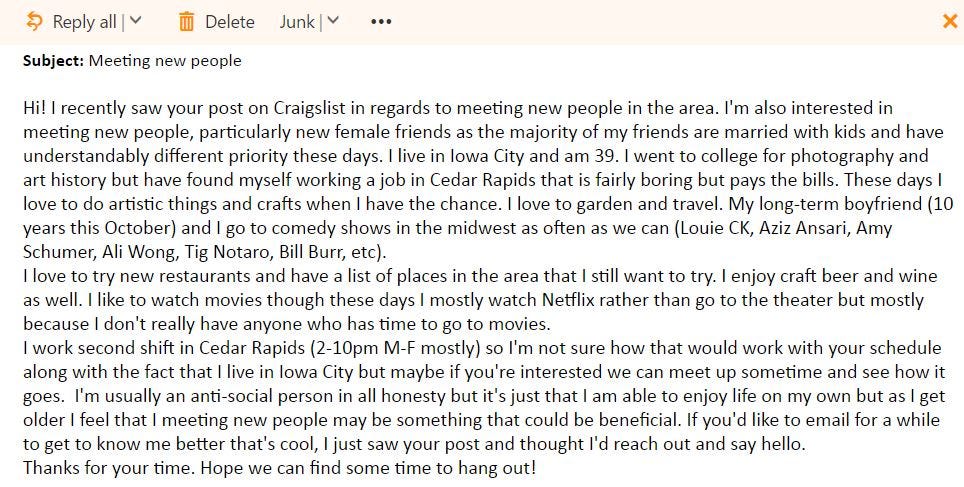964x487 pixels.
Task: Mark the message as Junk
Action: coord(297,21)
